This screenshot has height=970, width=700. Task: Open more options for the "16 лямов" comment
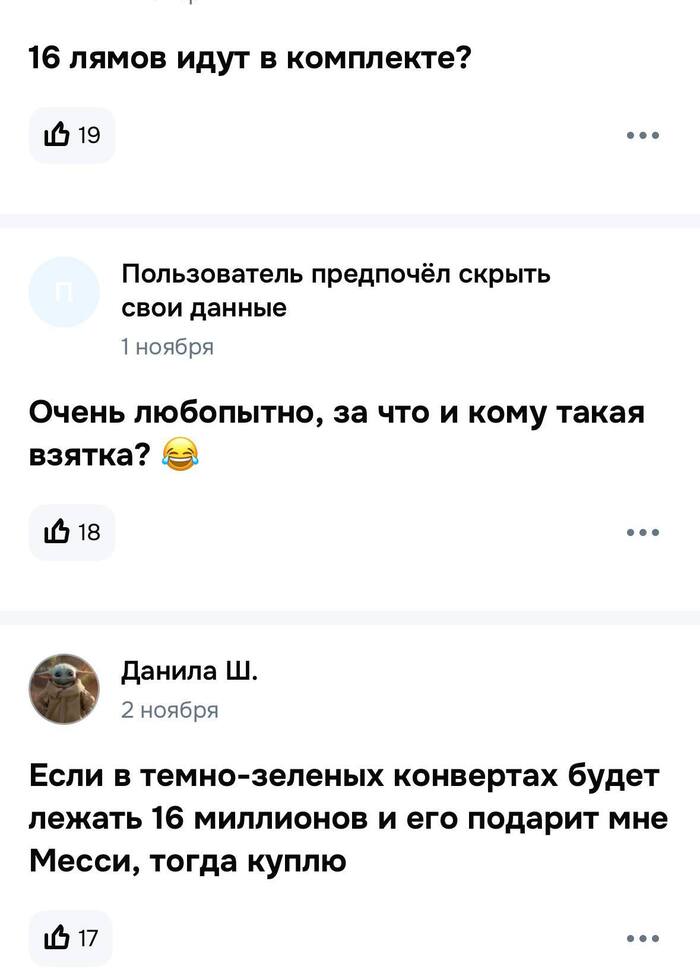642,136
